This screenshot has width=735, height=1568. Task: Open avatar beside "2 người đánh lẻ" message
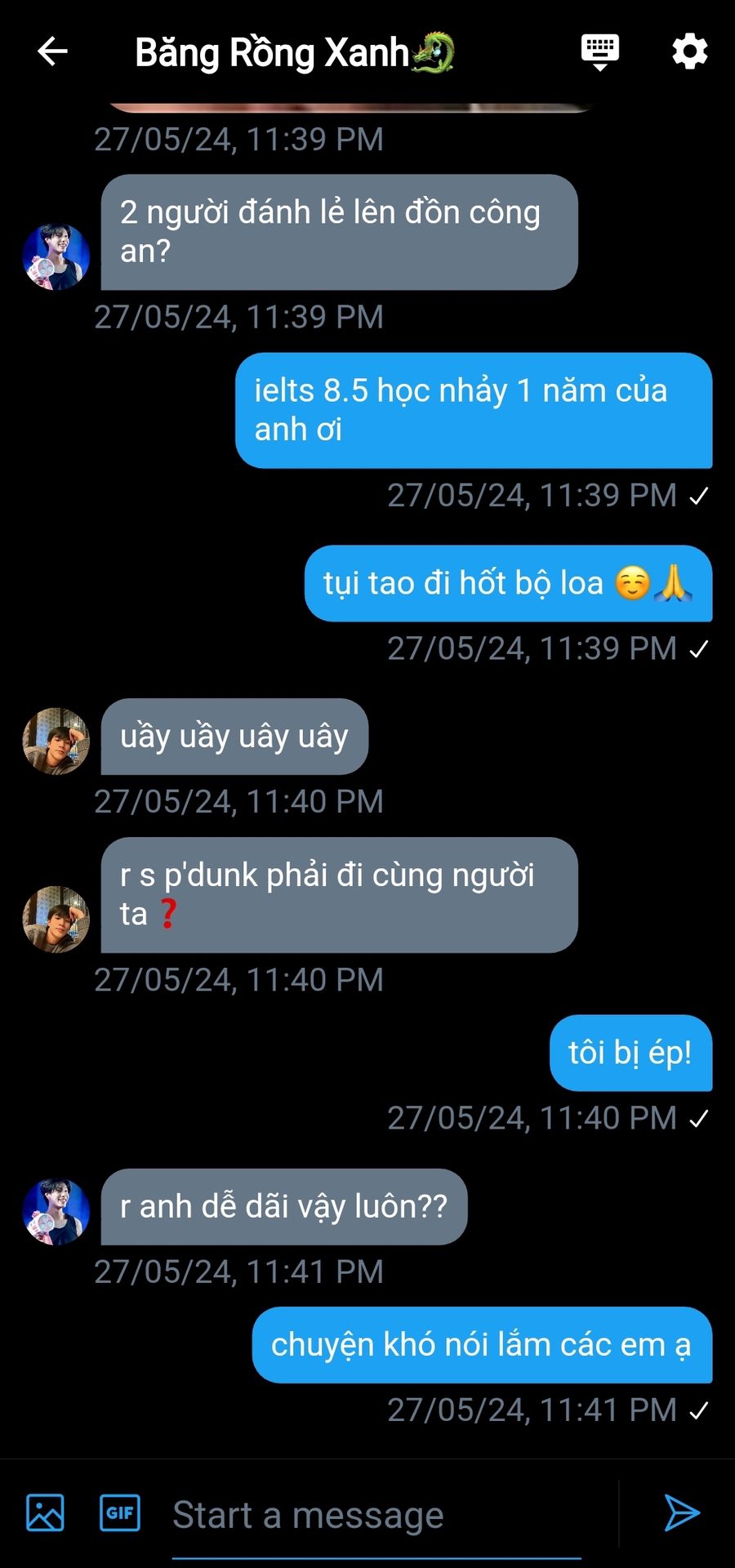[x=56, y=256]
